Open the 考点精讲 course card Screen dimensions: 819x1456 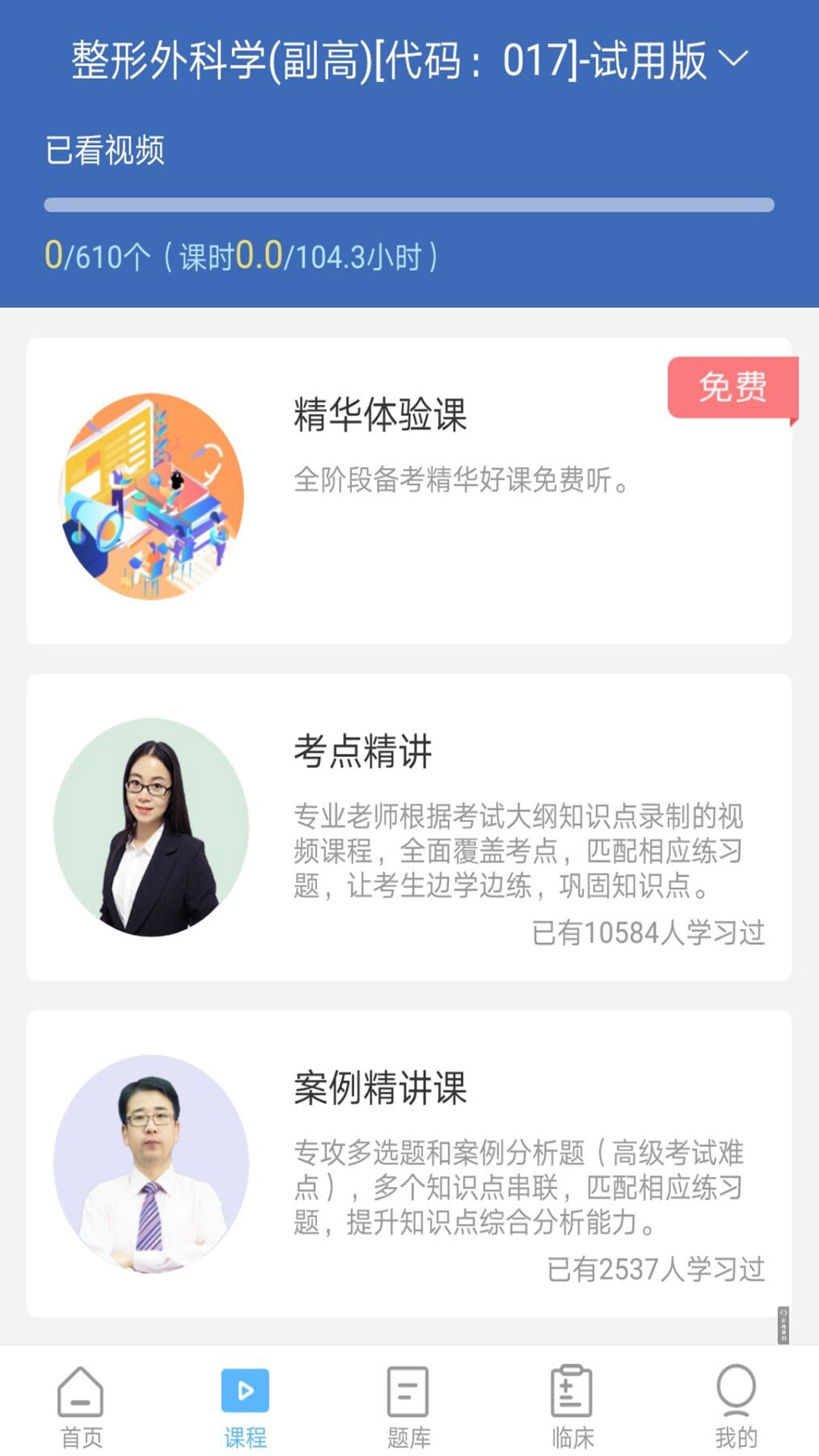[x=409, y=827]
